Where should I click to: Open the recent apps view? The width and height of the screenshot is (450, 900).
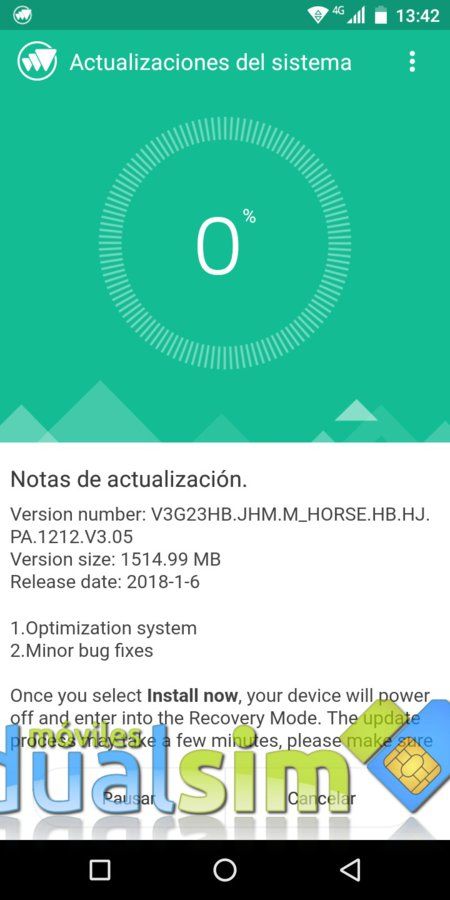[x=100, y=870]
